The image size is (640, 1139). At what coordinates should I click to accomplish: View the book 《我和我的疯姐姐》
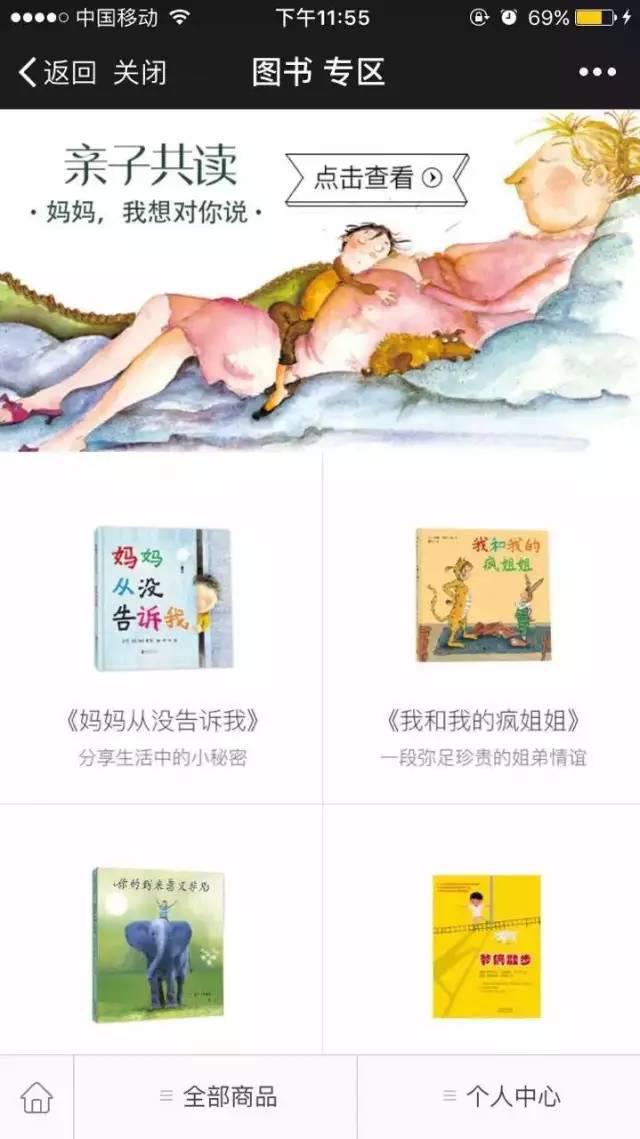click(483, 596)
